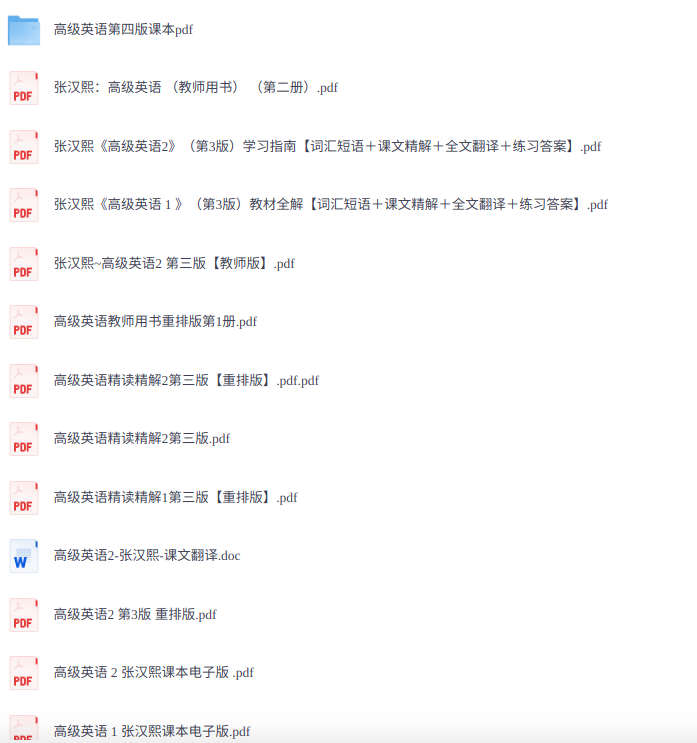The image size is (697, 743).
Task: Open 张汉熙《高级英语1》（第3版）教材全解 PDF
Action: coord(330,205)
